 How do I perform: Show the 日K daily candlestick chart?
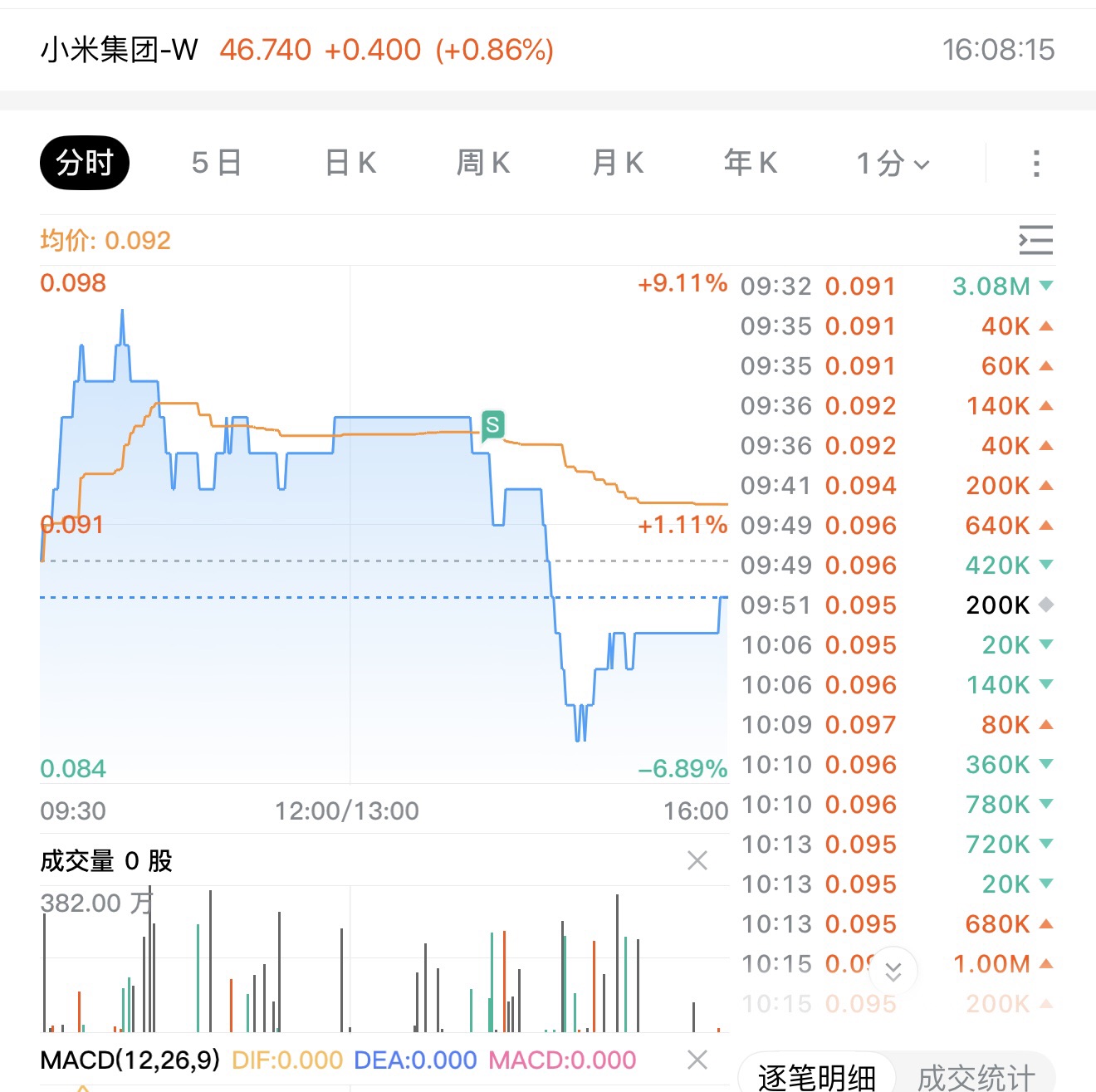(350, 163)
